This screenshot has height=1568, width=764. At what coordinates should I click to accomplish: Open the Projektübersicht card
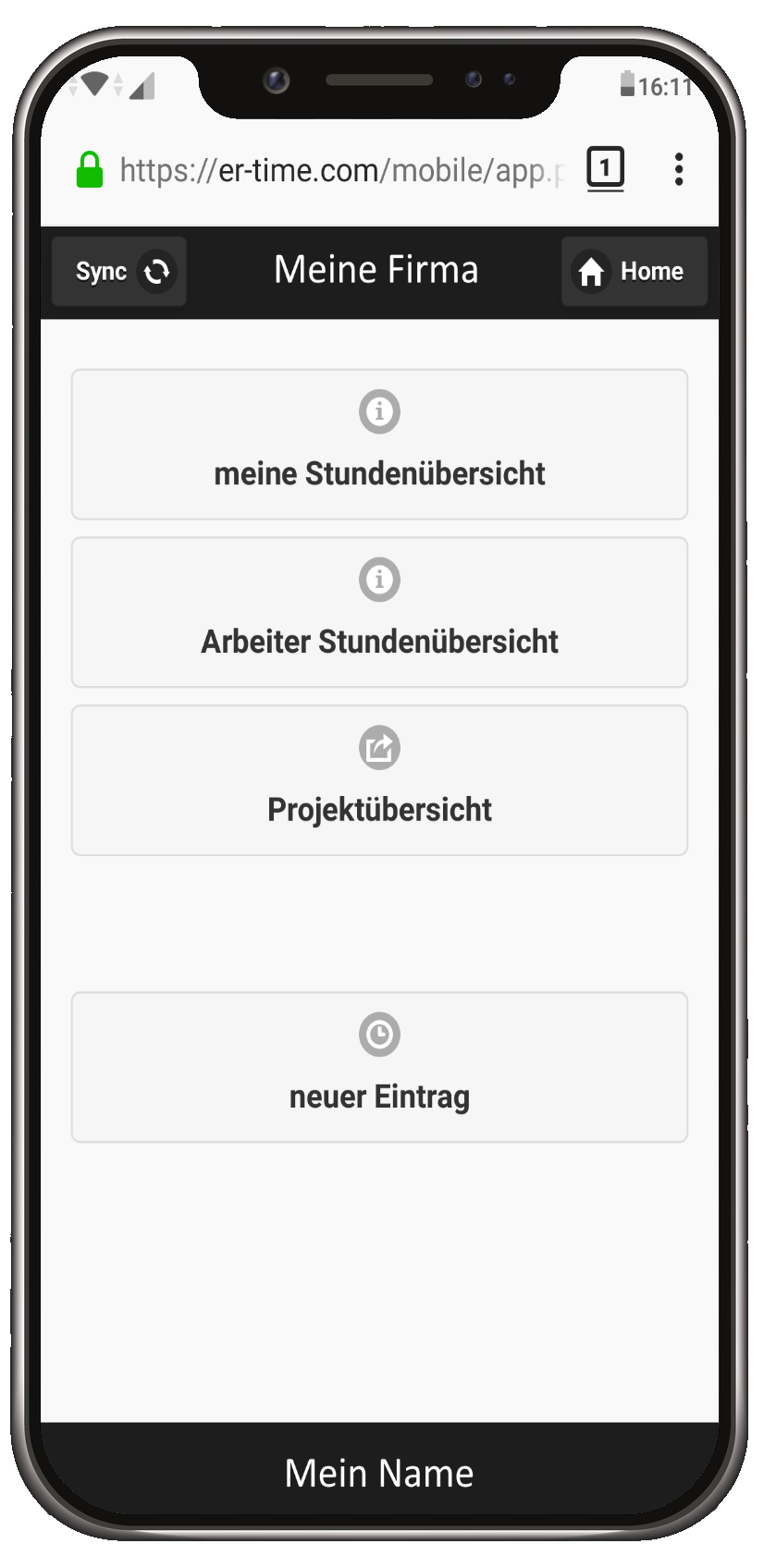(x=379, y=810)
